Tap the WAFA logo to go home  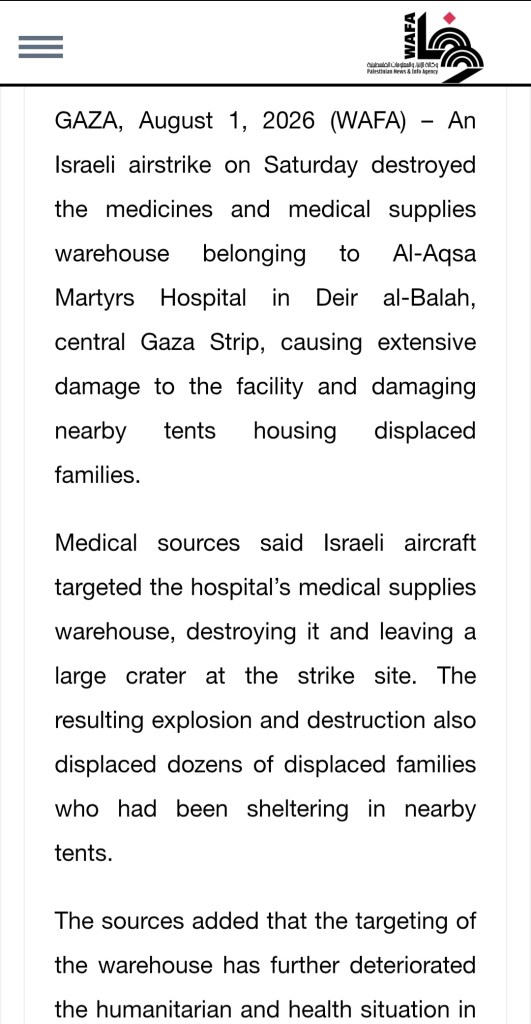(425, 46)
